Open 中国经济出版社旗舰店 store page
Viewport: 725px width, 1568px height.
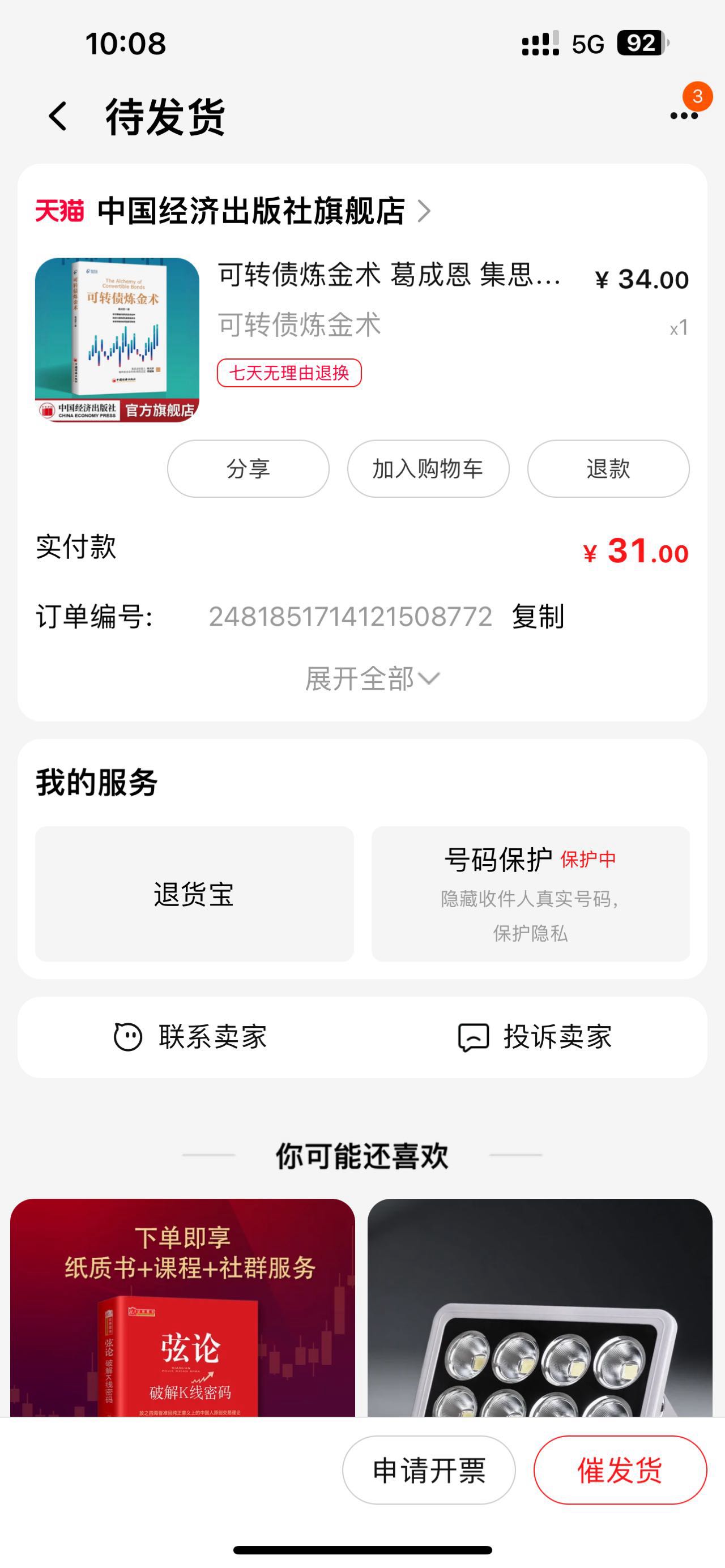[x=251, y=211]
